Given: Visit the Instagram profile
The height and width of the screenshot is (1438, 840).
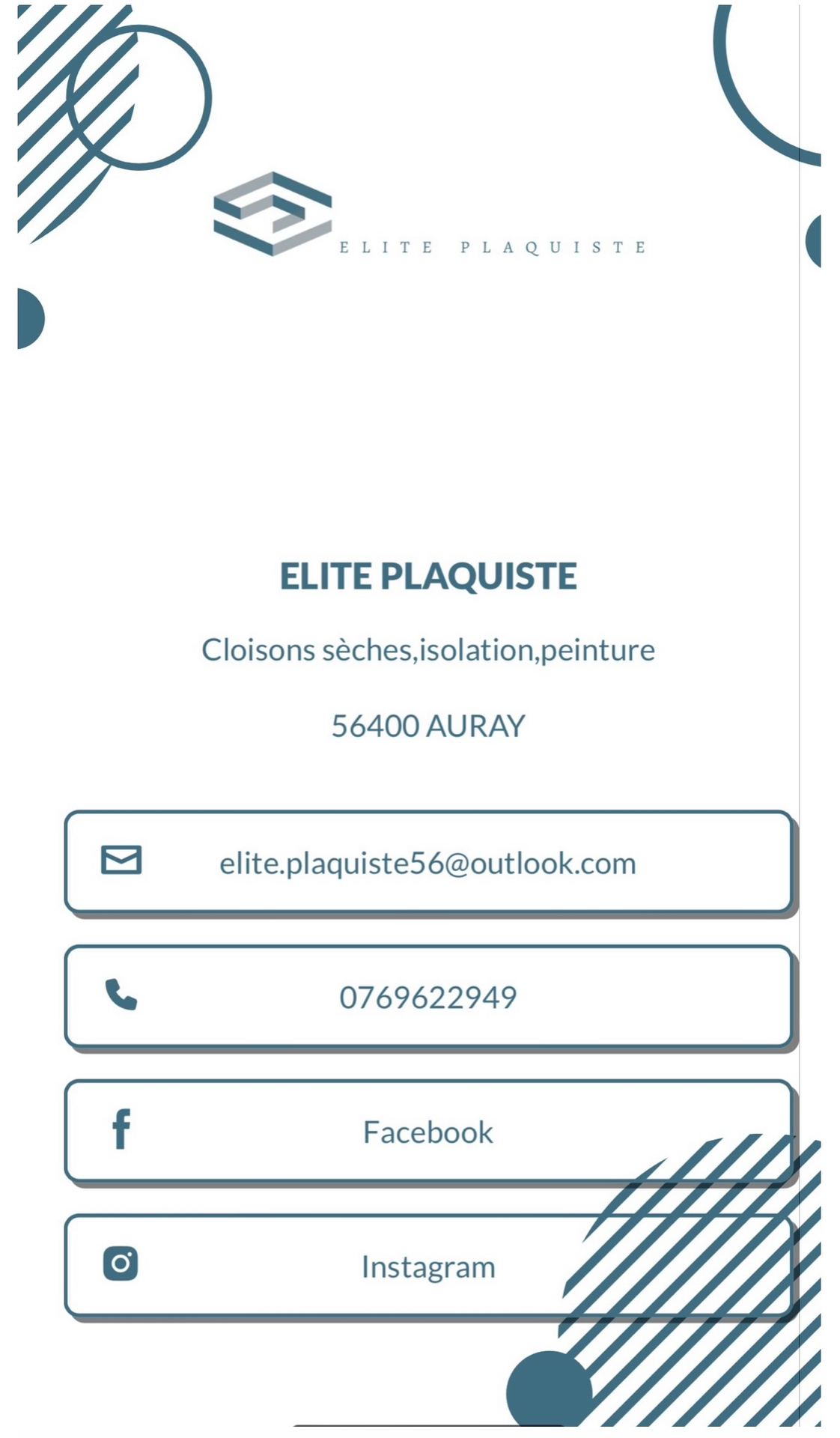Looking at the screenshot, I should click(427, 1266).
